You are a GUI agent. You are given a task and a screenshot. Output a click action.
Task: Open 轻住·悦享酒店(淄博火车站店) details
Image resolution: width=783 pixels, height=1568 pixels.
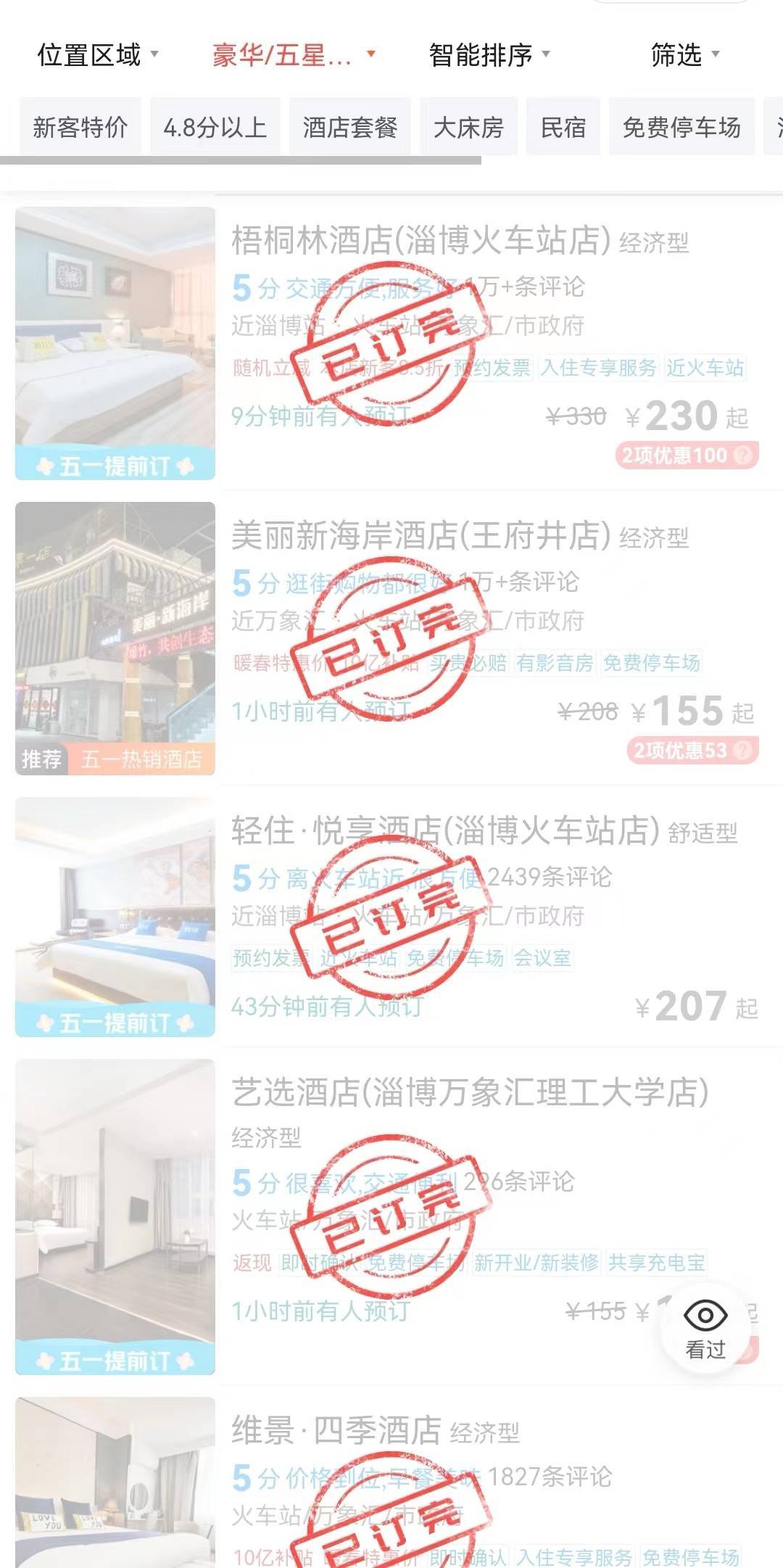444,831
